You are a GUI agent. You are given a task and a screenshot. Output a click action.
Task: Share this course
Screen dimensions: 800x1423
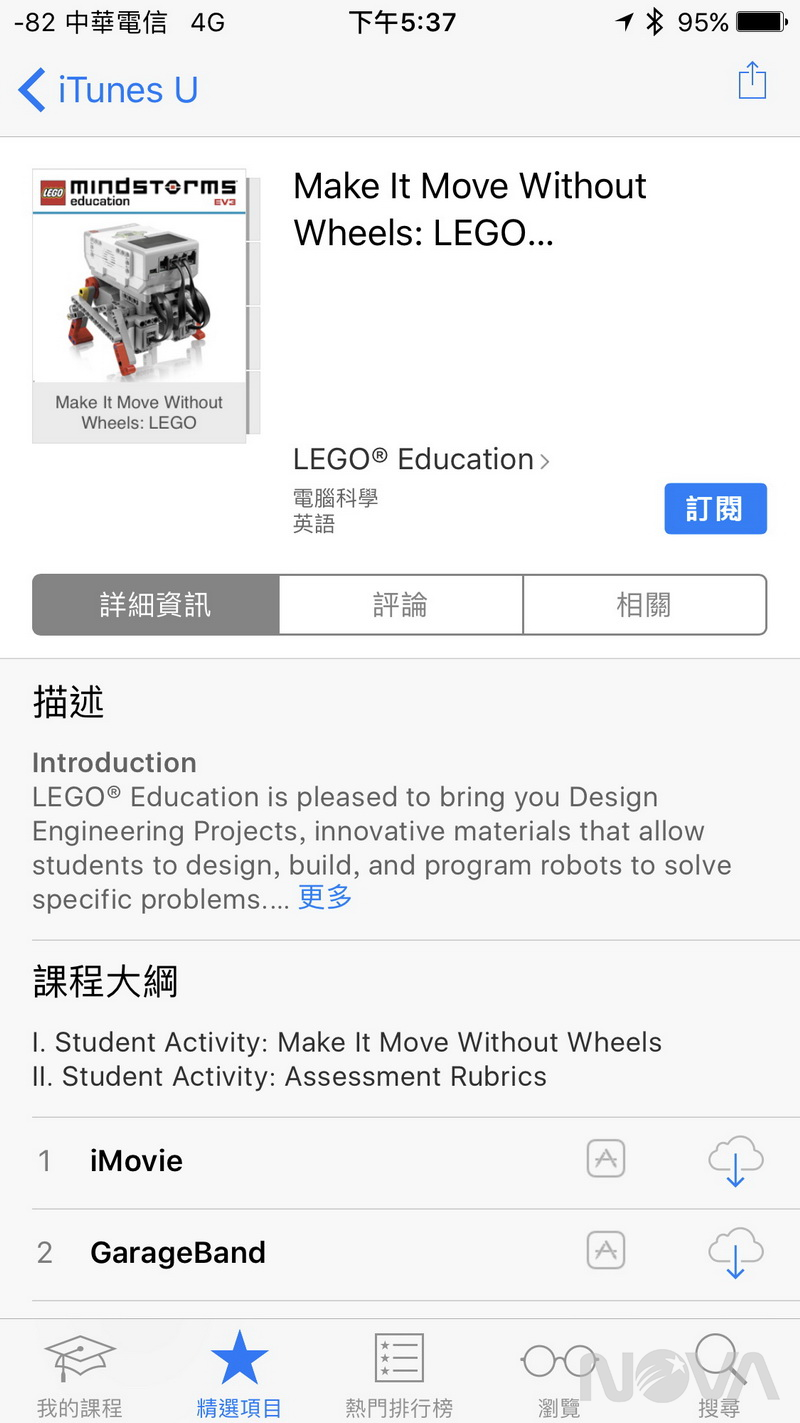tap(752, 81)
